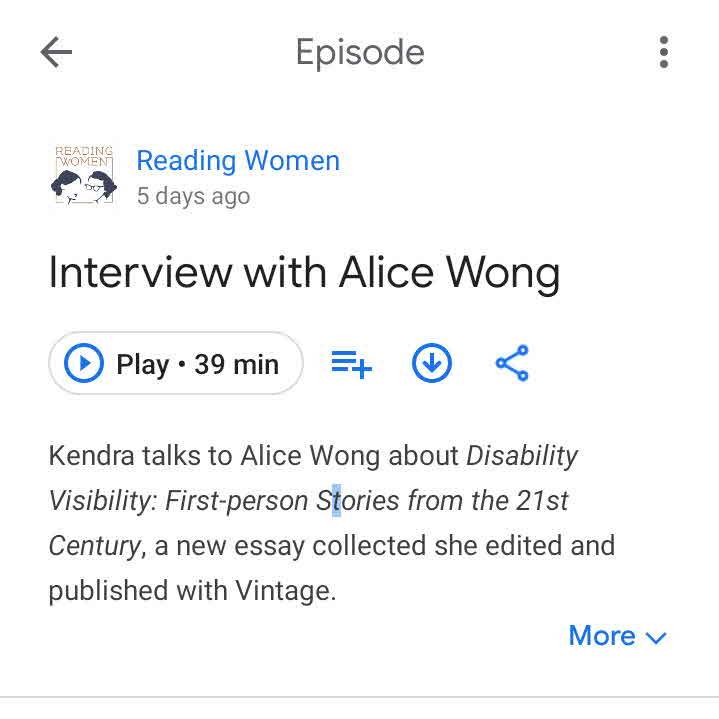The width and height of the screenshot is (719, 719).
Task: Open the overflow menu
Action: tap(663, 53)
